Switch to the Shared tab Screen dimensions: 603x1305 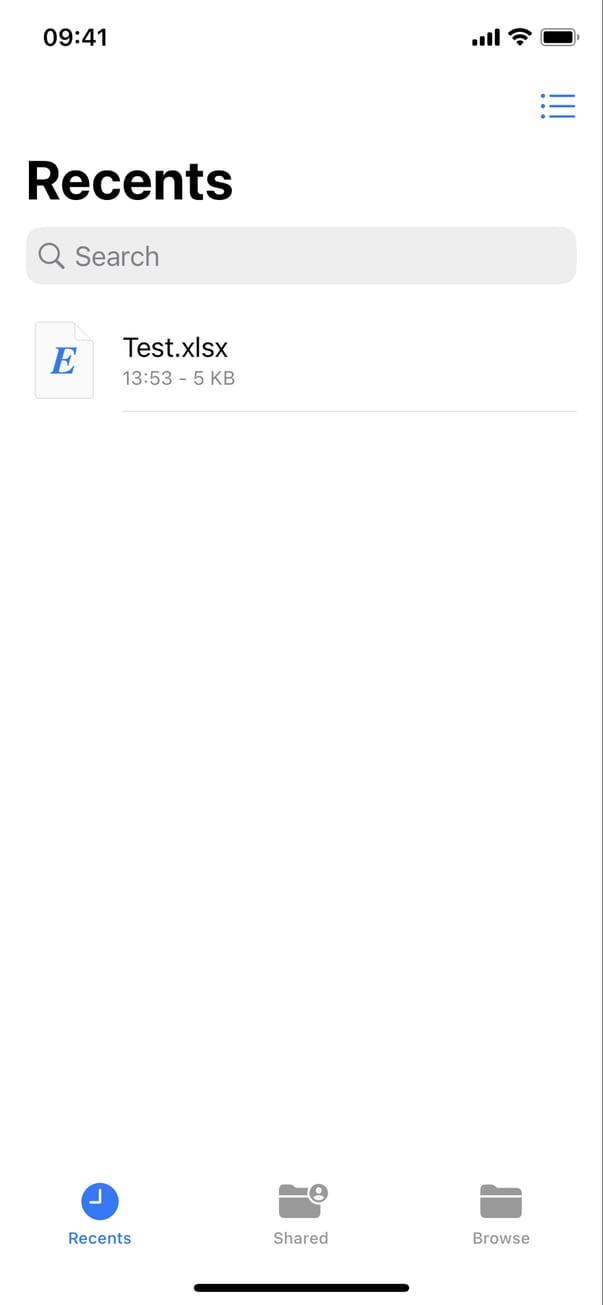point(301,1214)
